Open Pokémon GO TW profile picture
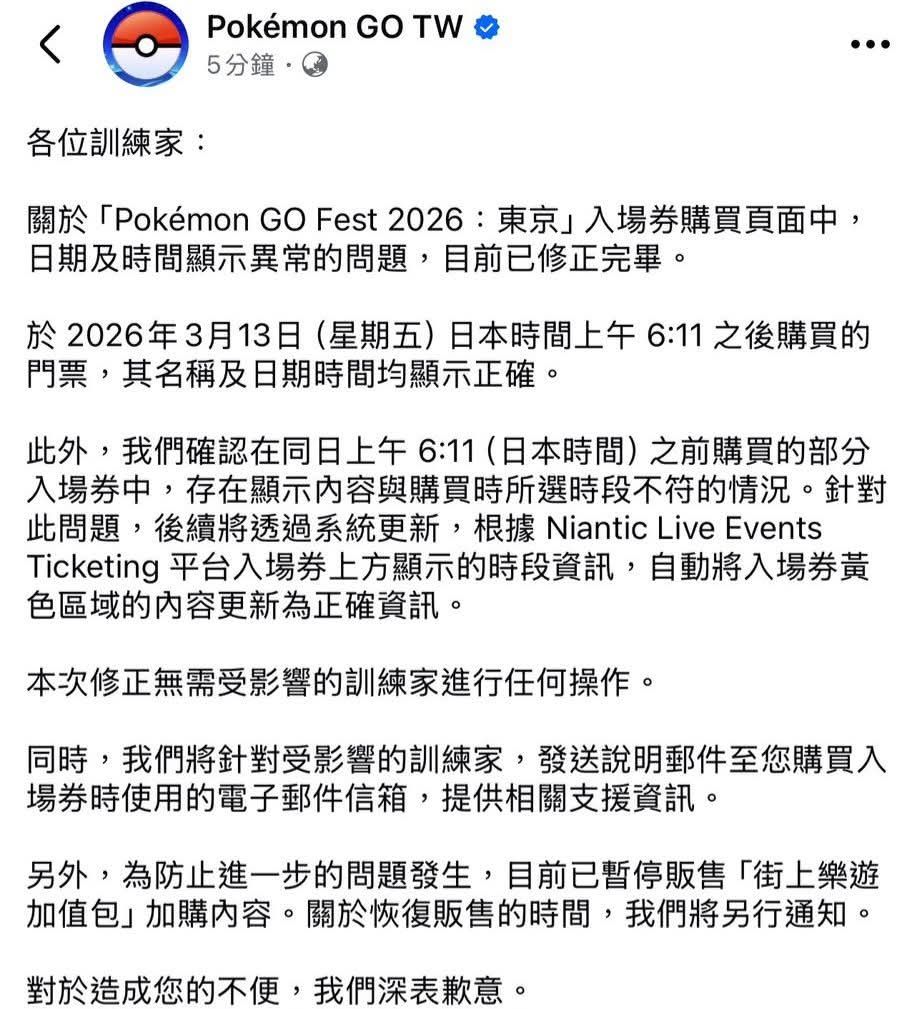The image size is (922, 1009). point(146,45)
